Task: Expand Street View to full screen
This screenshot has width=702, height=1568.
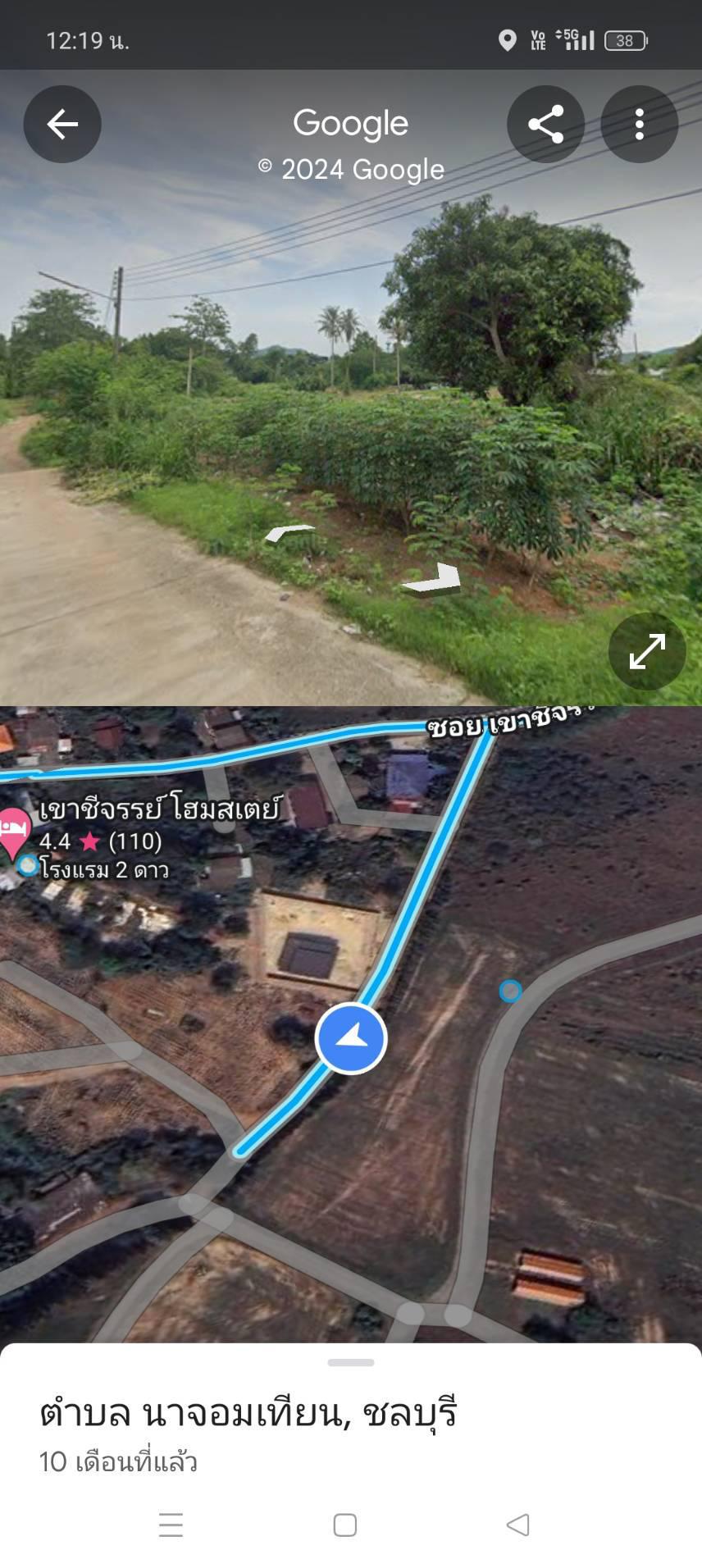Action: 647,652
